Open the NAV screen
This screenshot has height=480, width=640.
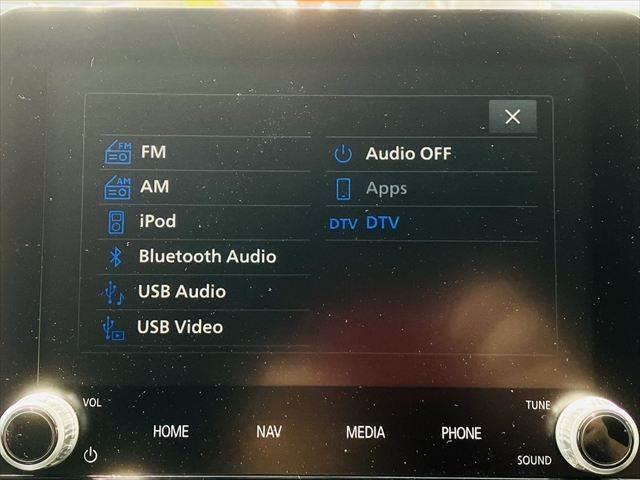(268, 432)
